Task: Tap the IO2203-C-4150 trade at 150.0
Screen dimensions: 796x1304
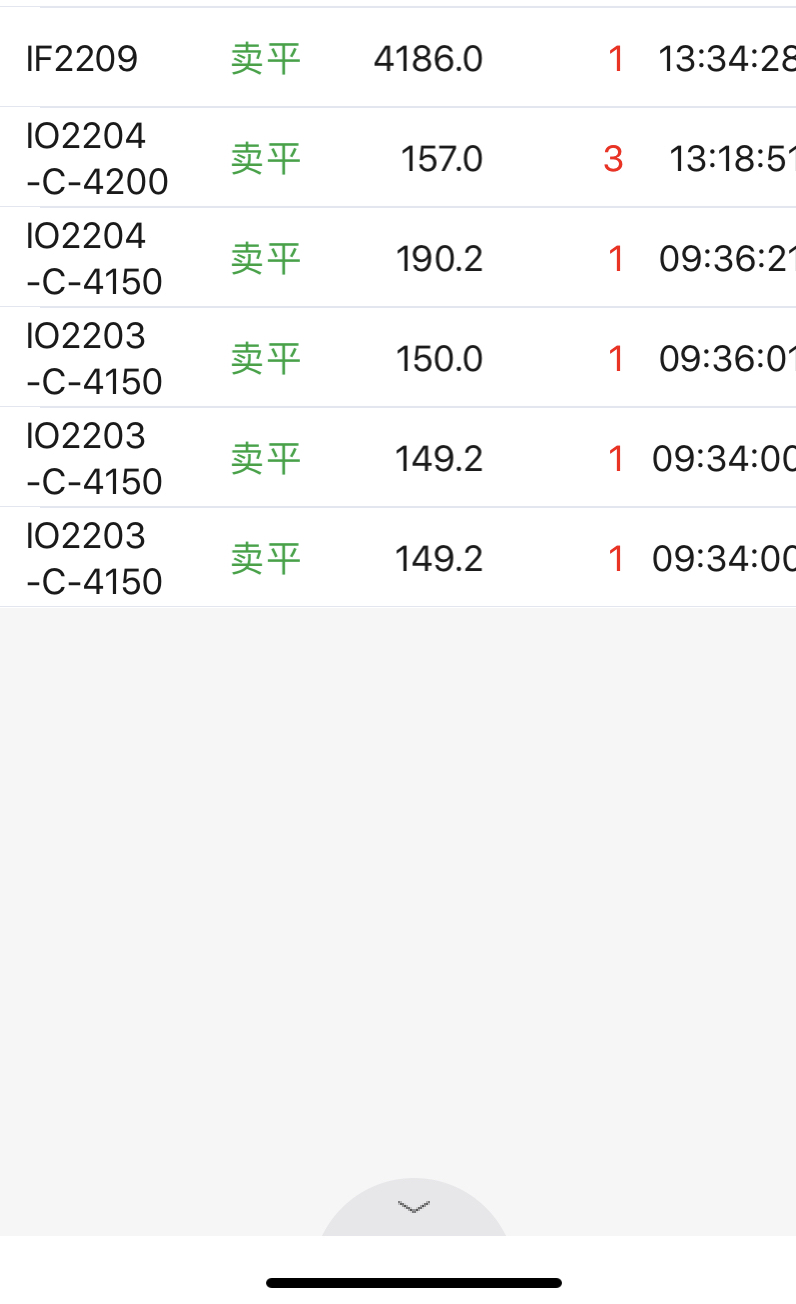Action: pyautogui.click(x=398, y=358)
